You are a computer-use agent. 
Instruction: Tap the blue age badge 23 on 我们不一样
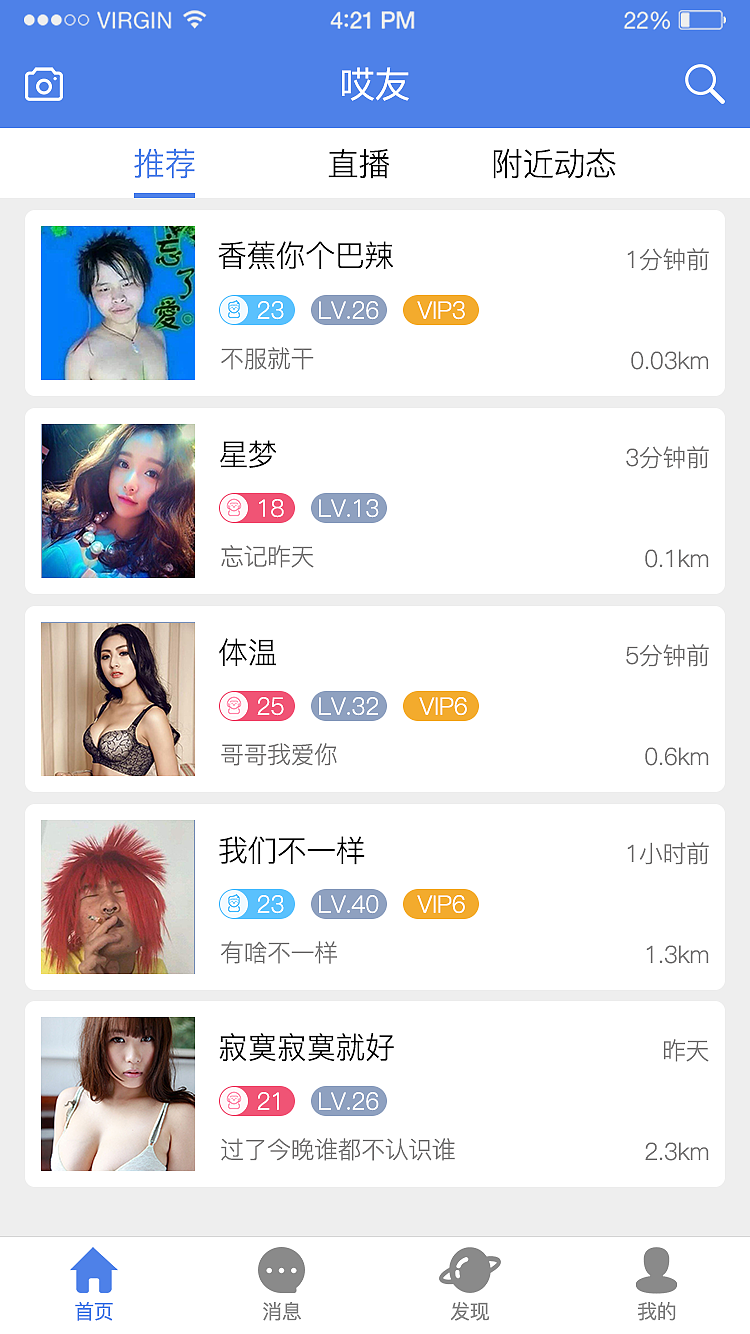[256, 904]
